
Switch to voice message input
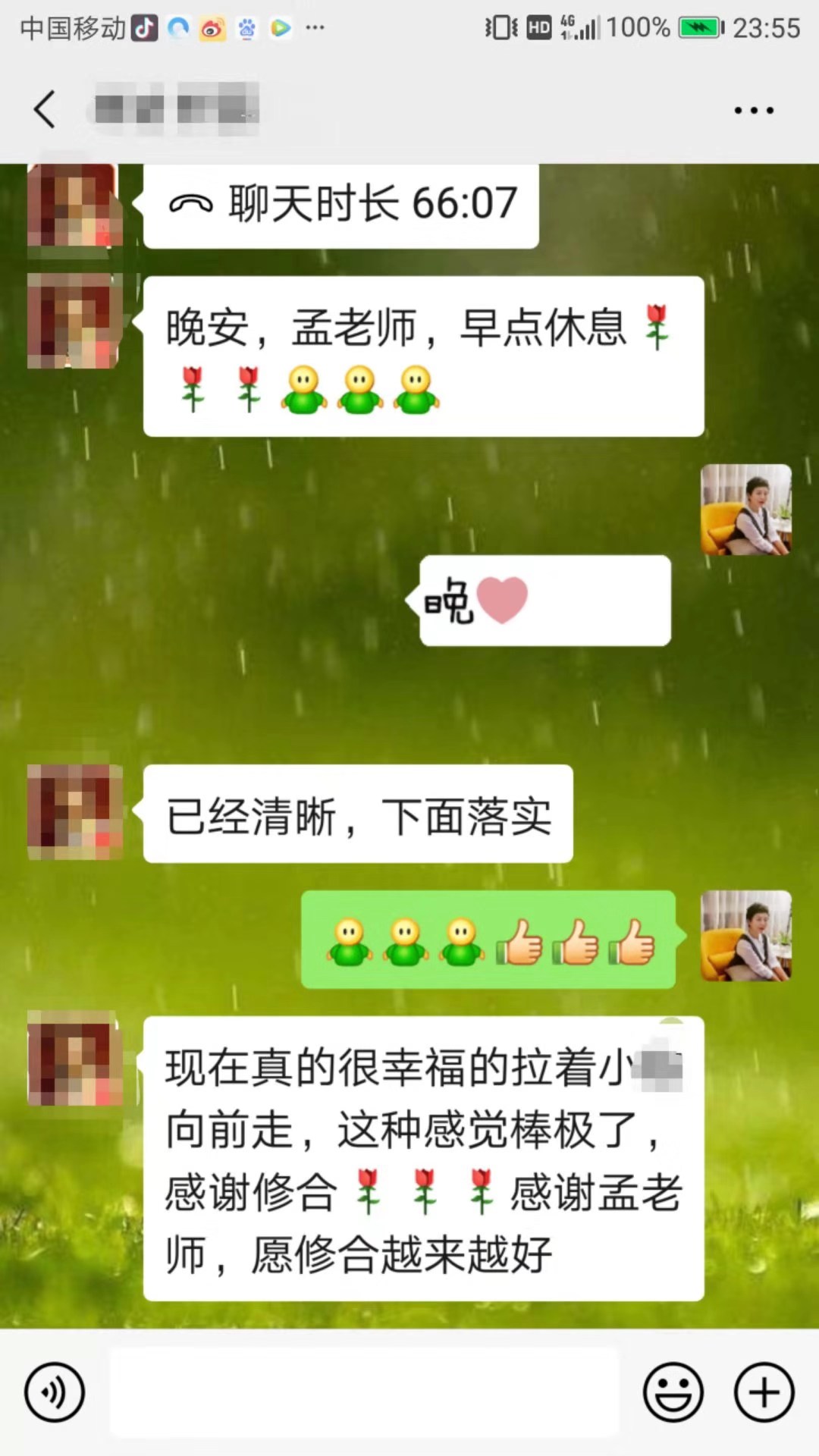(54, 1392)
